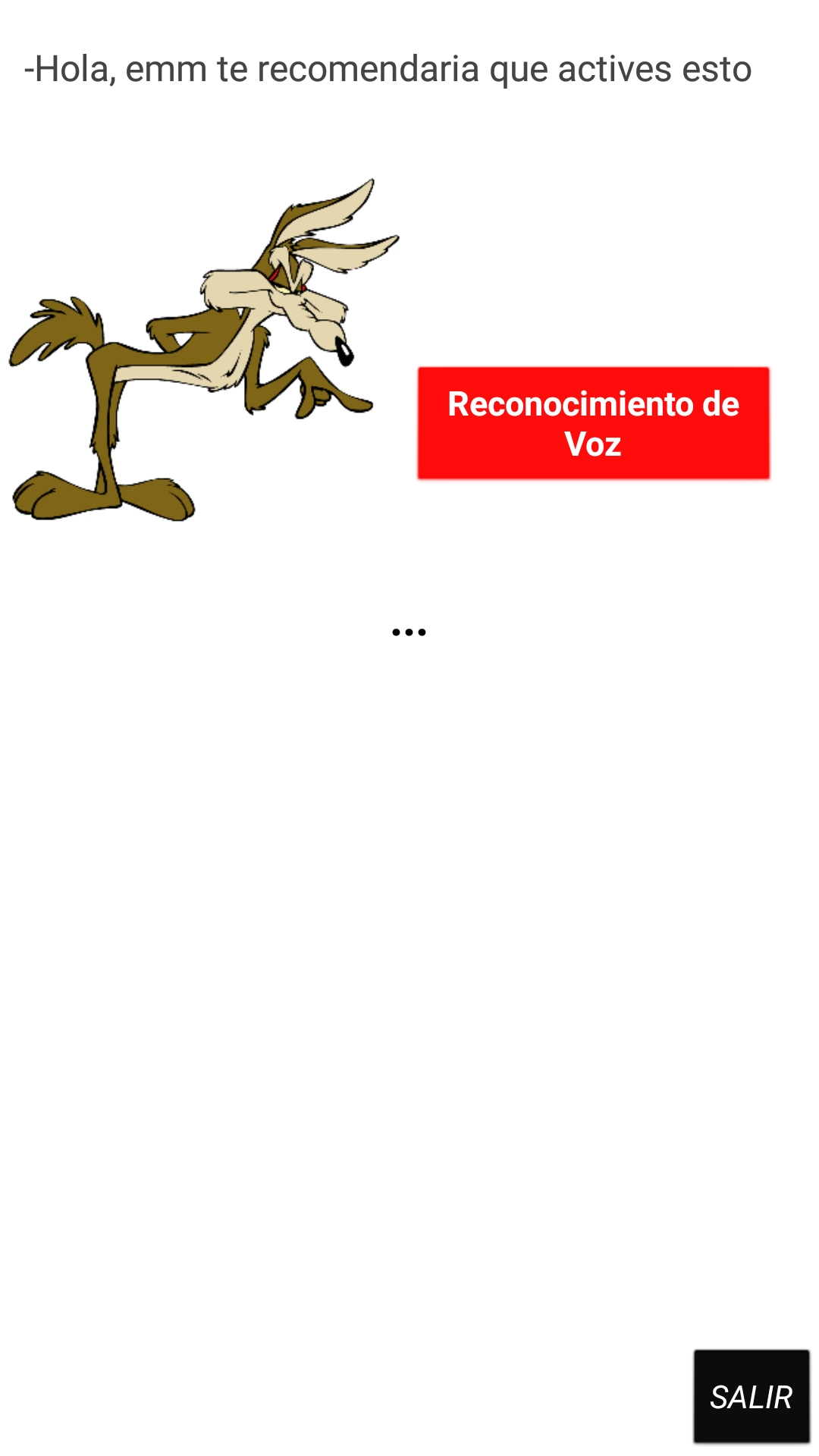This screenshot has width=819, height=1456.
Task: Tap the red Reconocimiento de Voz button
Action: click(593, 423)
